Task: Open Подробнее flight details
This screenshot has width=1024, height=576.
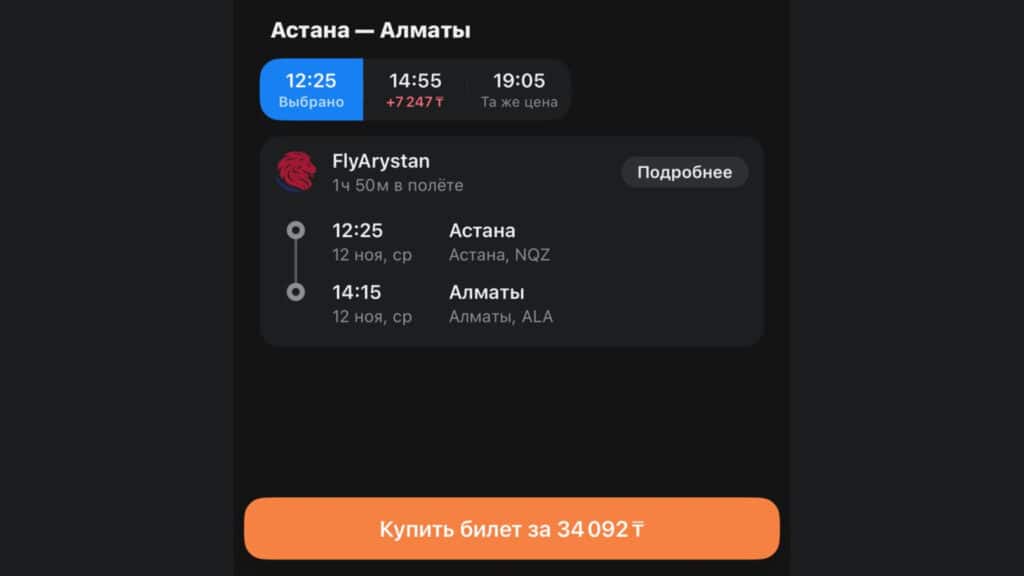Action: pos(684,172)
